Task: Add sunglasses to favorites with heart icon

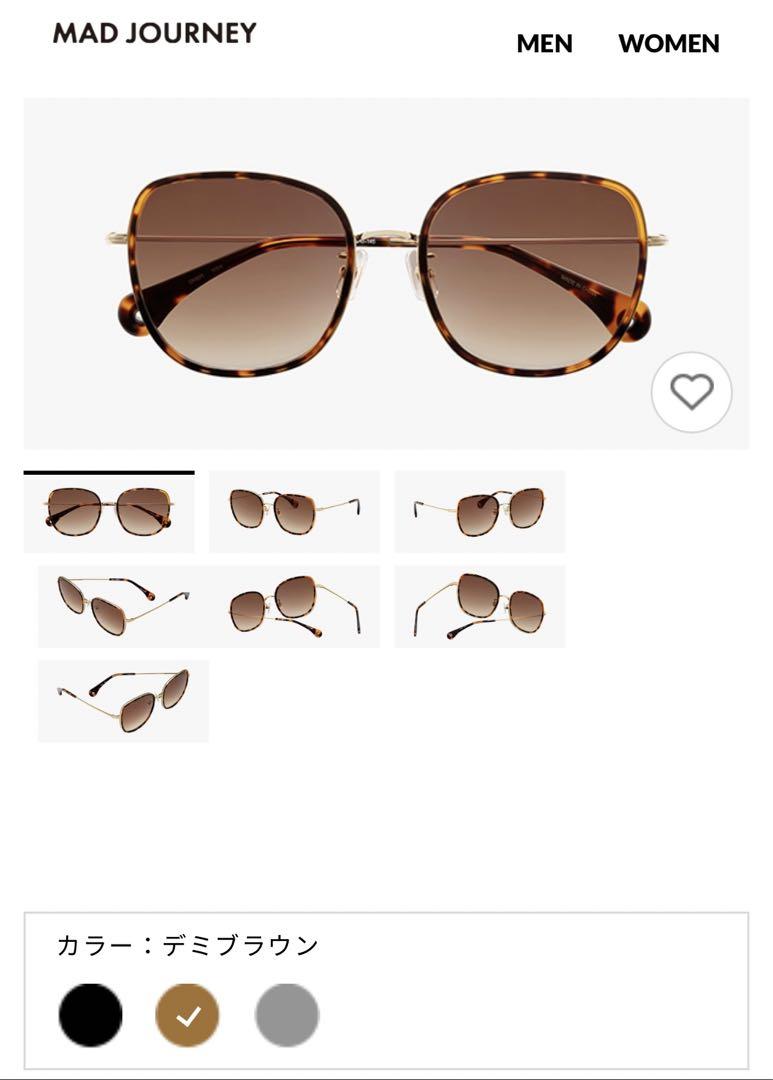Action: coord(691,392)
